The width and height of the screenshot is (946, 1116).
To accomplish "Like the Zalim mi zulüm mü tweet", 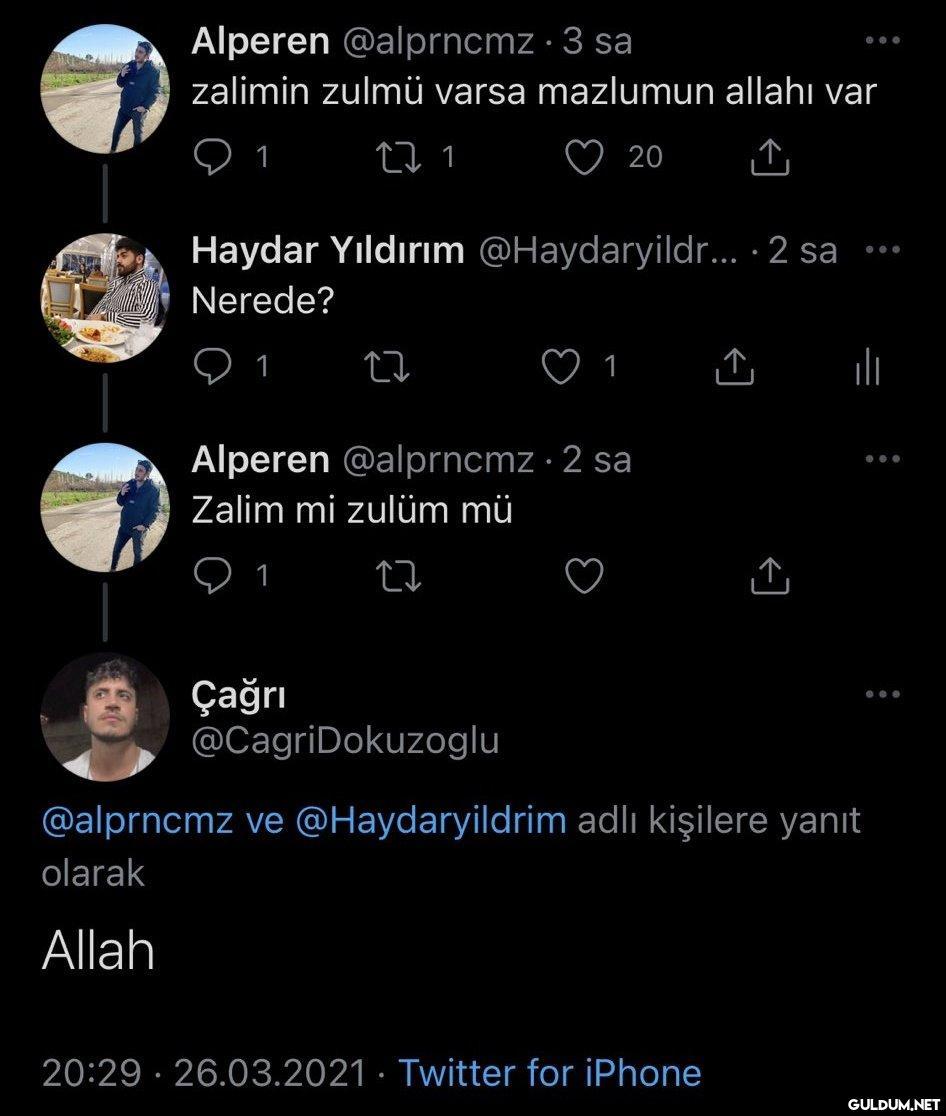I will pos(584,575).
